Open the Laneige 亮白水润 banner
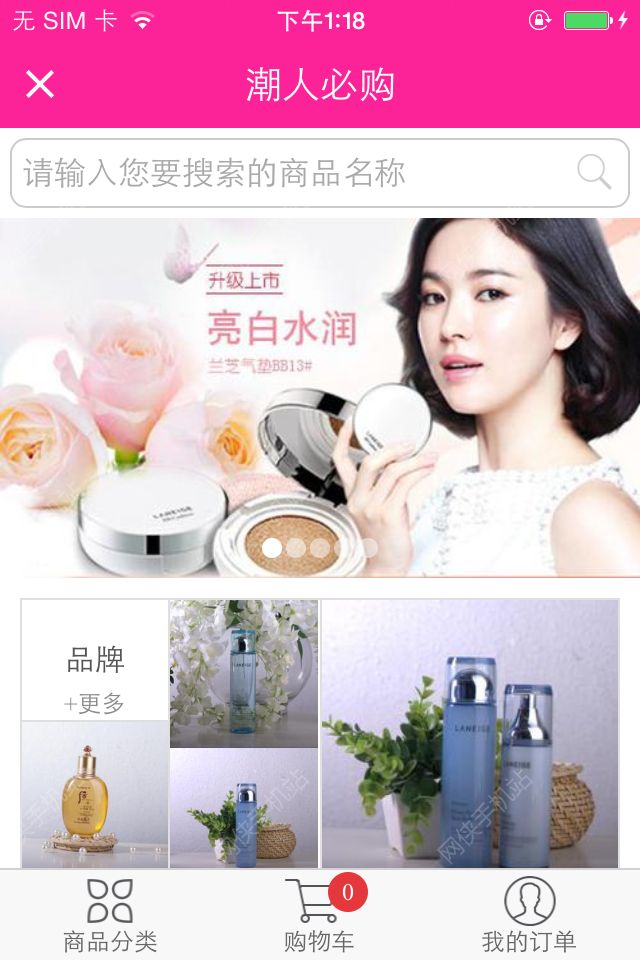 pos(320,398)
